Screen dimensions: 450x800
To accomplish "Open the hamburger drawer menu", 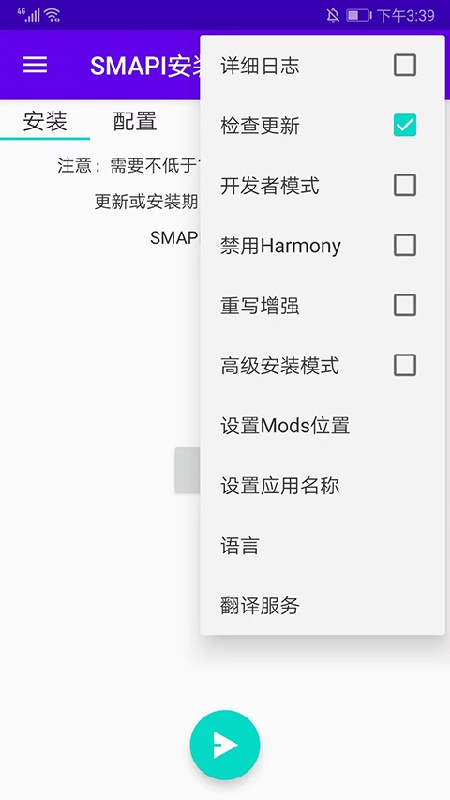I will [35, 65].
